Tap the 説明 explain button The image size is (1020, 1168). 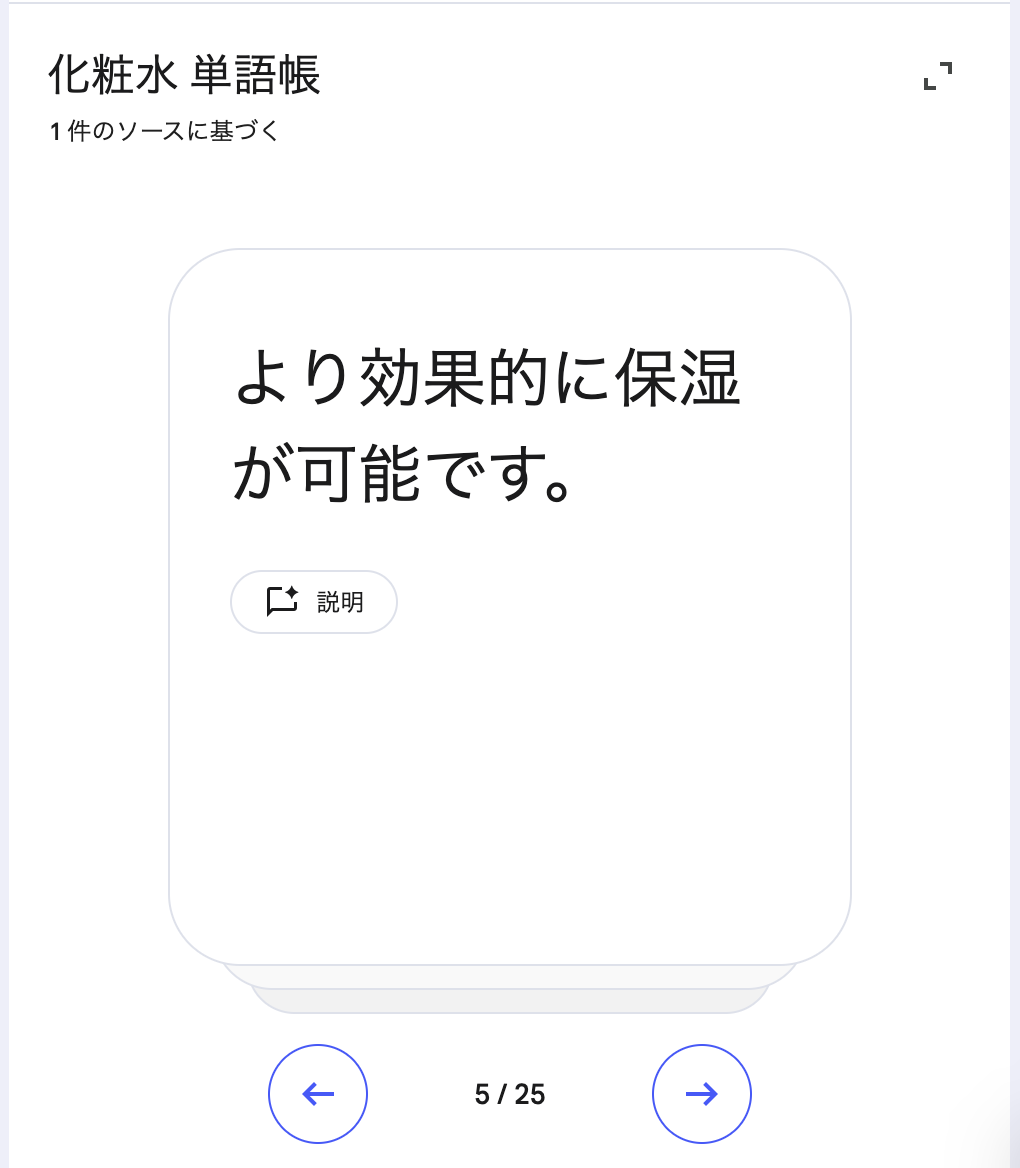[x=314, y=602]
